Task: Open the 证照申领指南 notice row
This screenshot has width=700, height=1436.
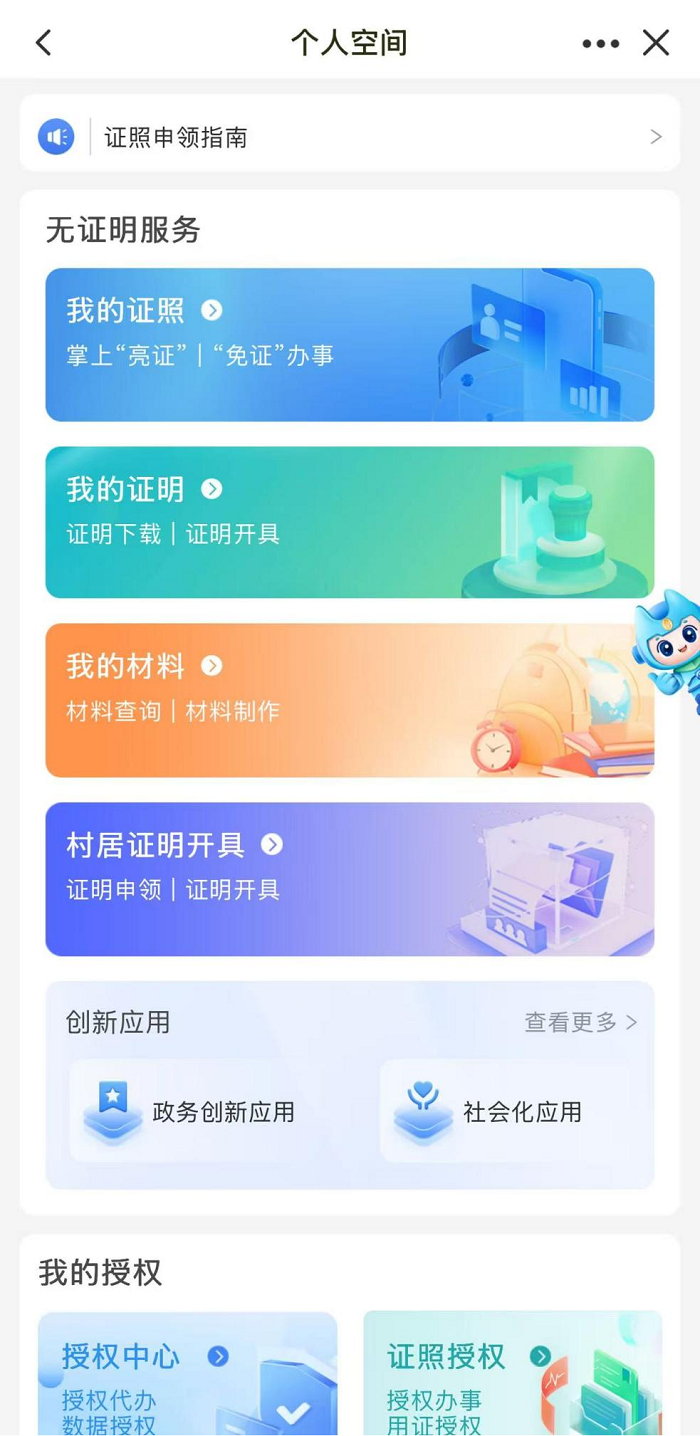Action: click(349, 137)
